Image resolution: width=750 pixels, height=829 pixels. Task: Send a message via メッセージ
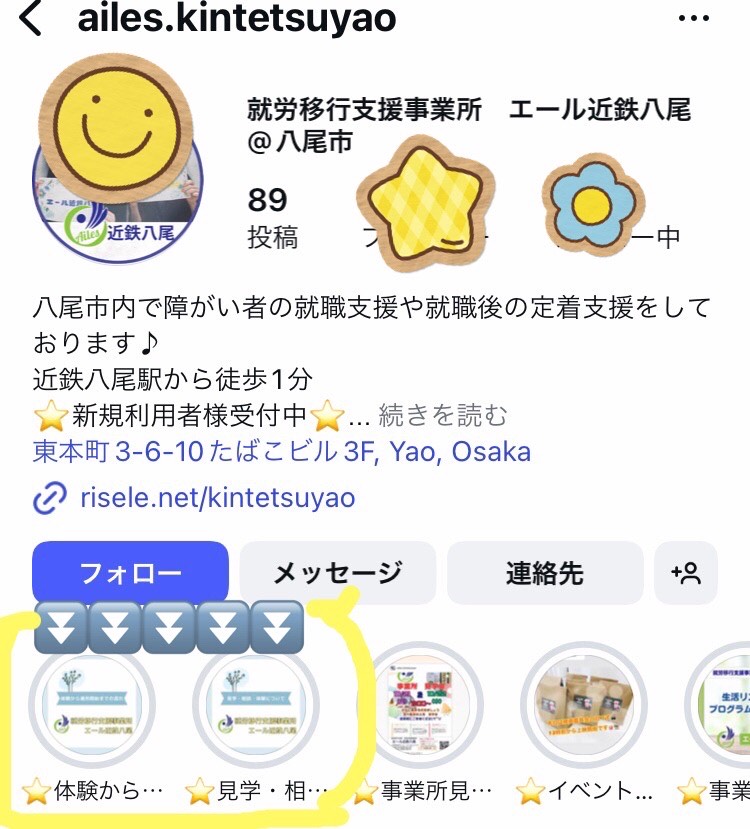338,573
